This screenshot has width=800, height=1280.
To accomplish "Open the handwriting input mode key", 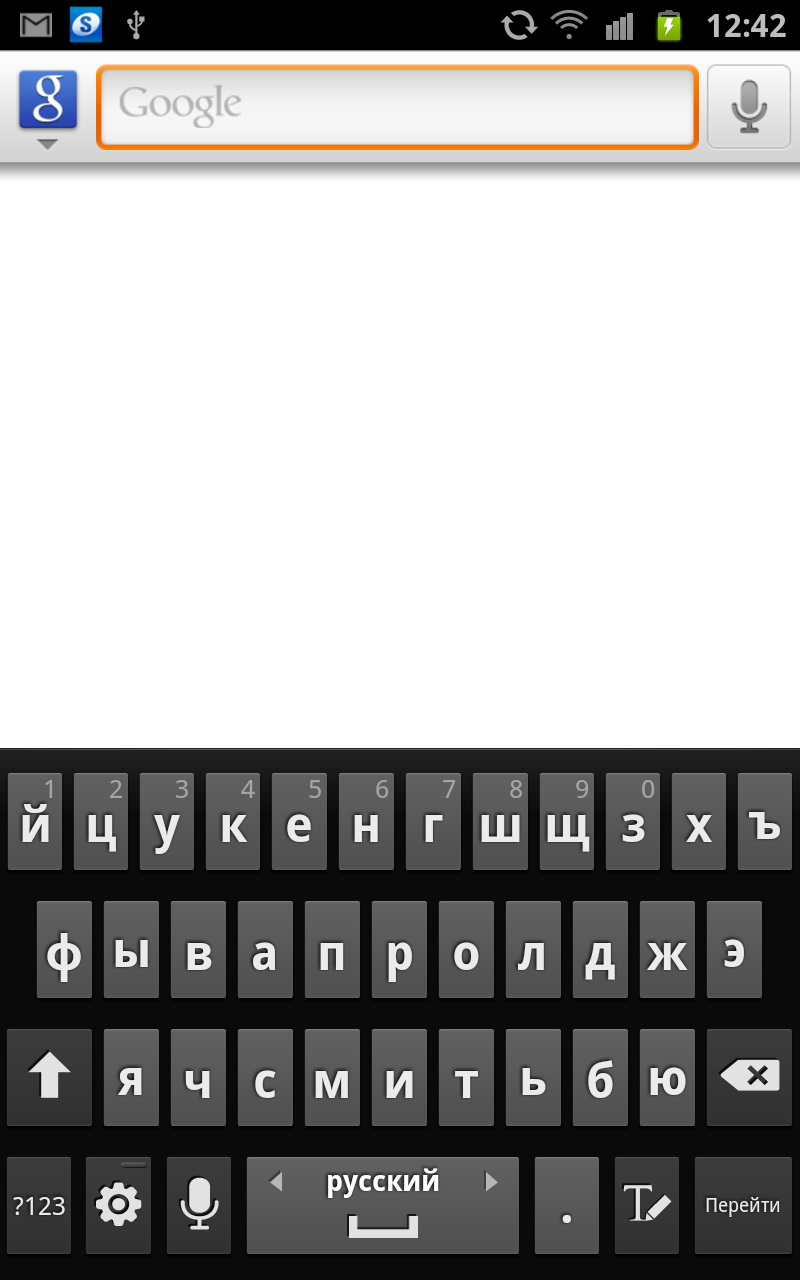I will point(646,1205).
